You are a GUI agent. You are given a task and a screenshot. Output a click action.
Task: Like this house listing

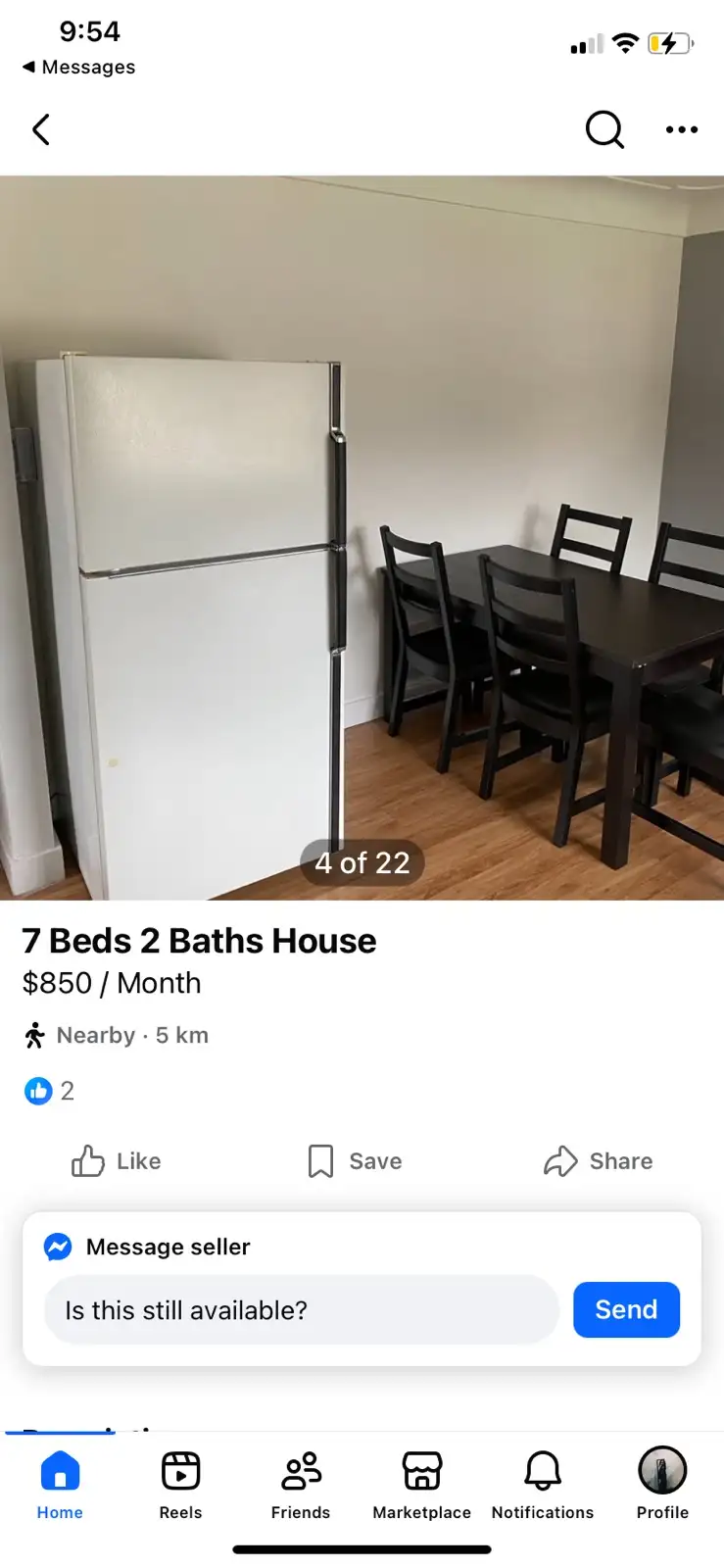[x=117, y=1161]
